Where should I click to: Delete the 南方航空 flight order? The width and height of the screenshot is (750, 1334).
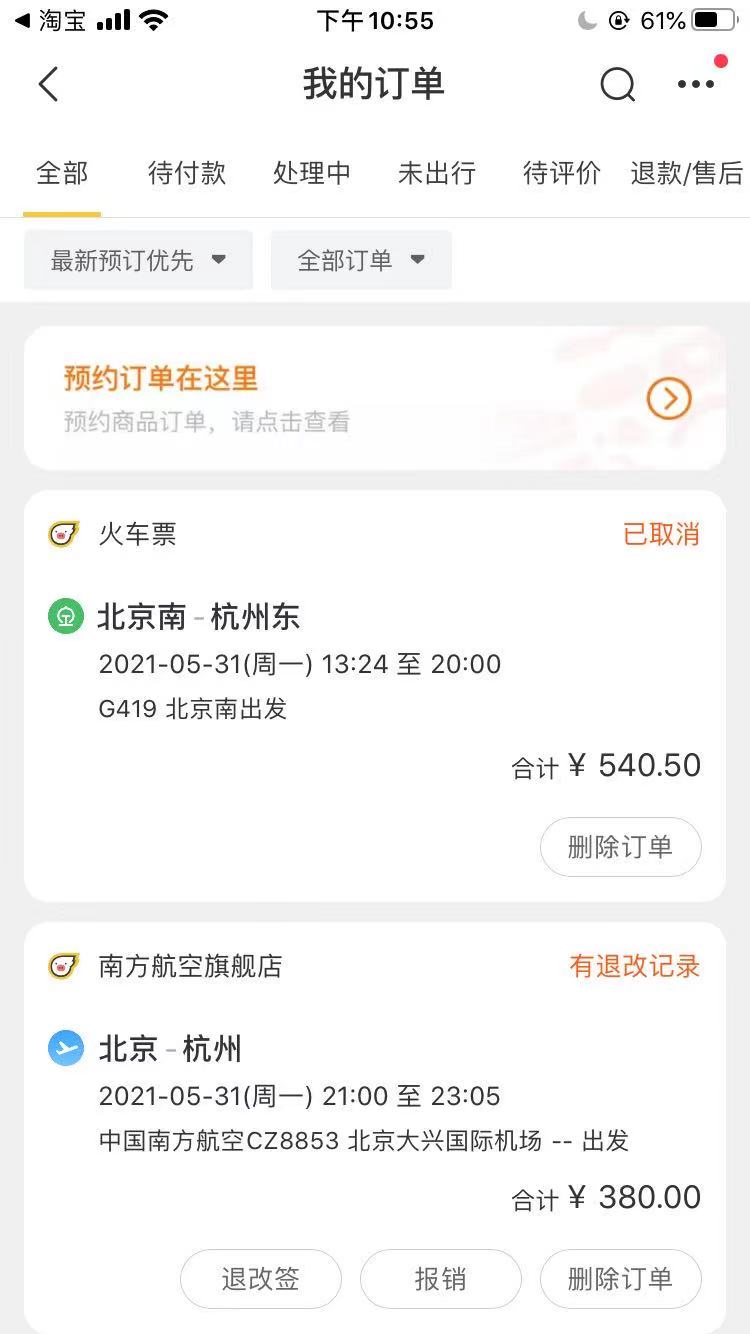pos(620,1279)
